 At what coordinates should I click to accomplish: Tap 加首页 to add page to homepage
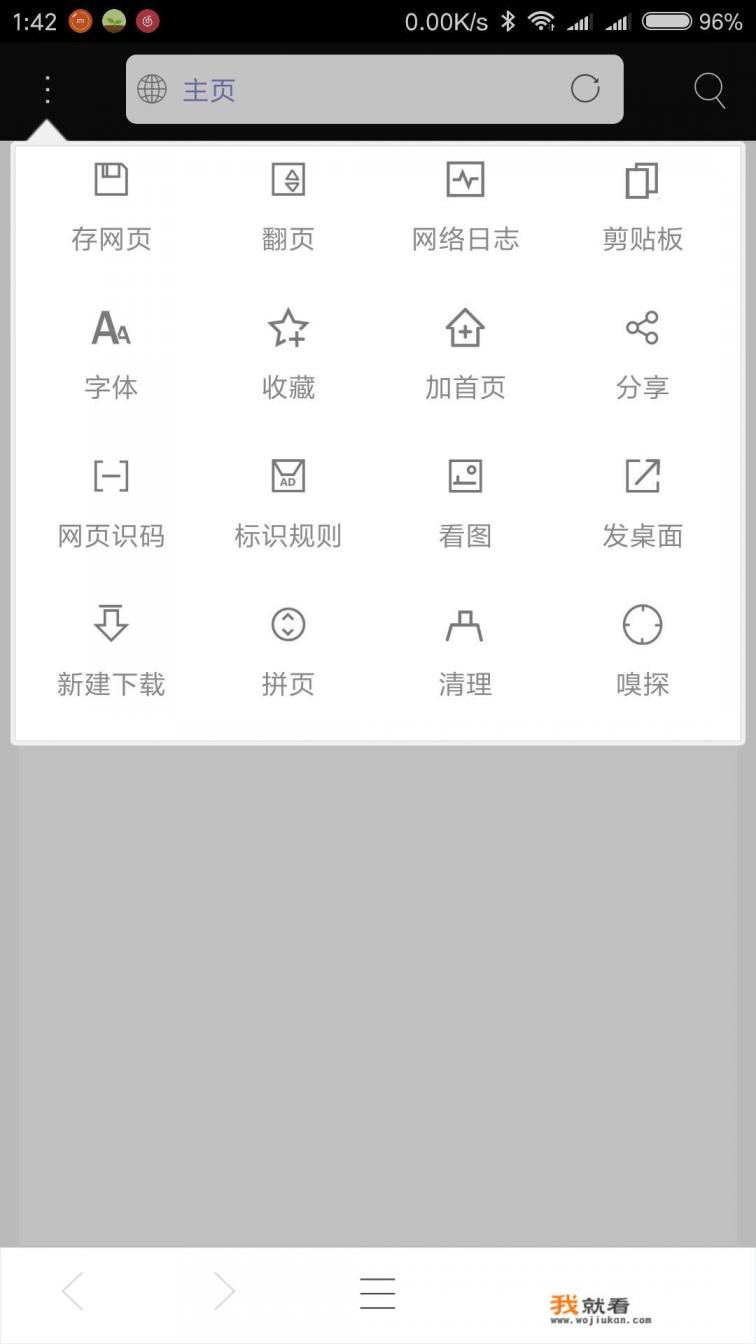(465, 350)
